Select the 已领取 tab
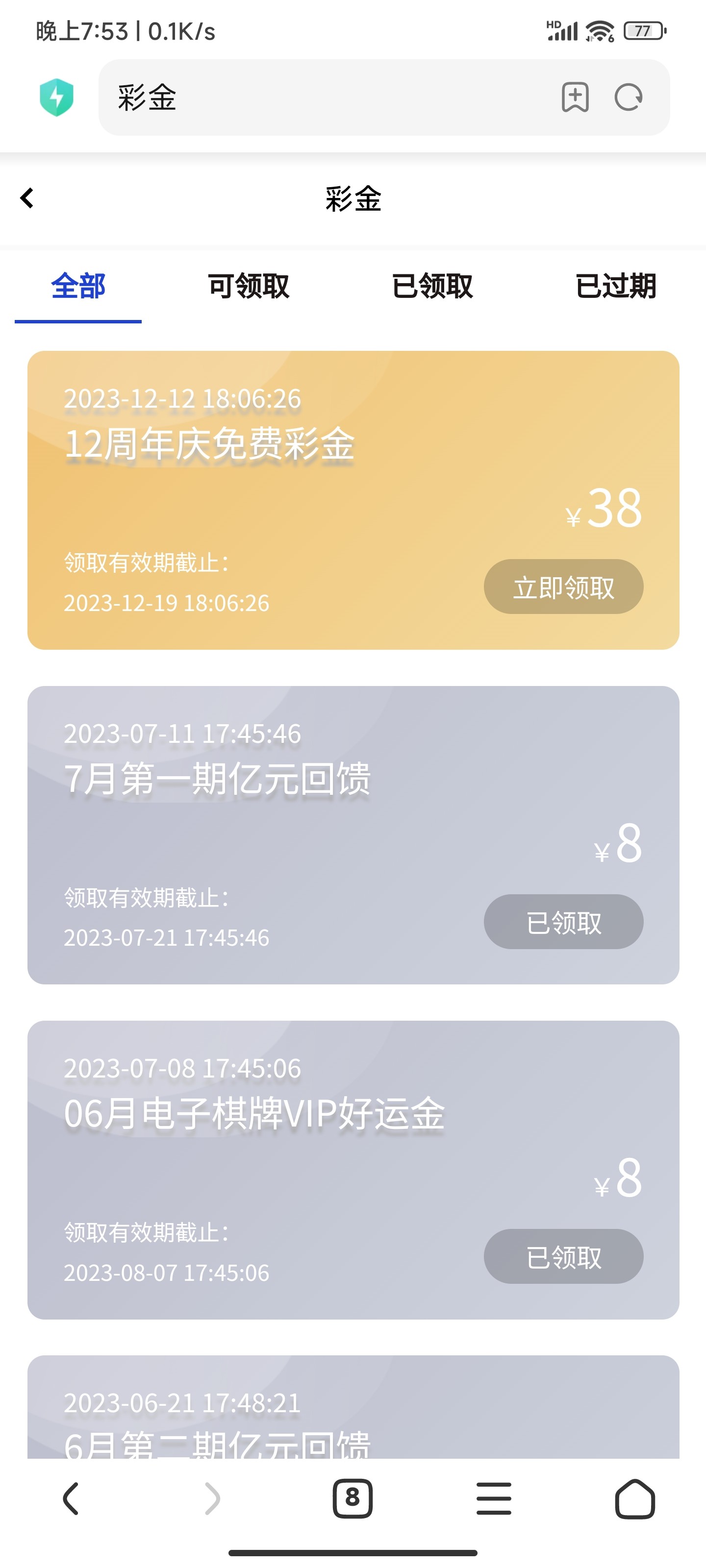706x1568 pixels. point(432,286)
